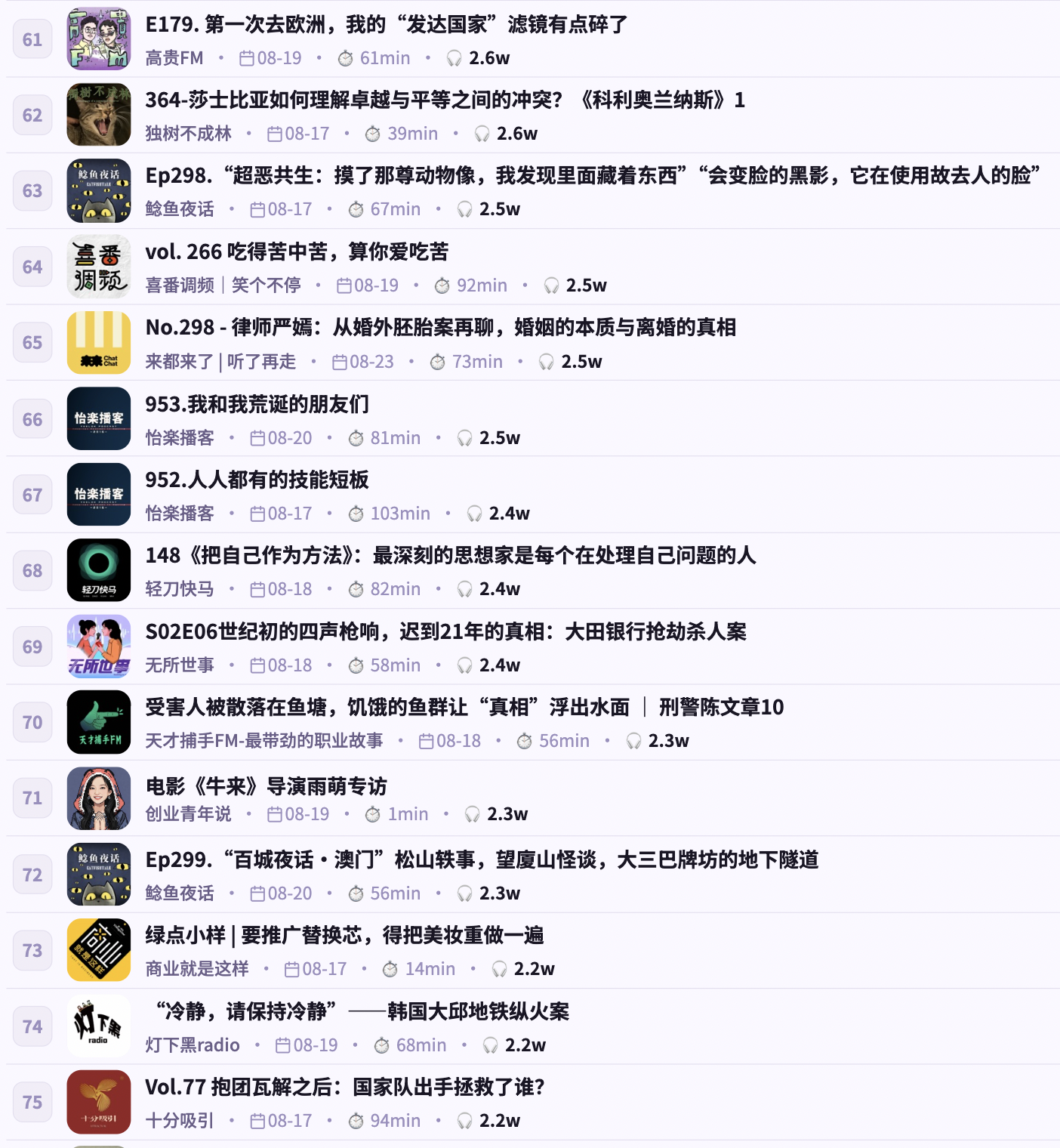This screenshot has width=1060, height=1148.
Task: Open 952.人人都有的技能短板 episode
Action: (257, 480)
